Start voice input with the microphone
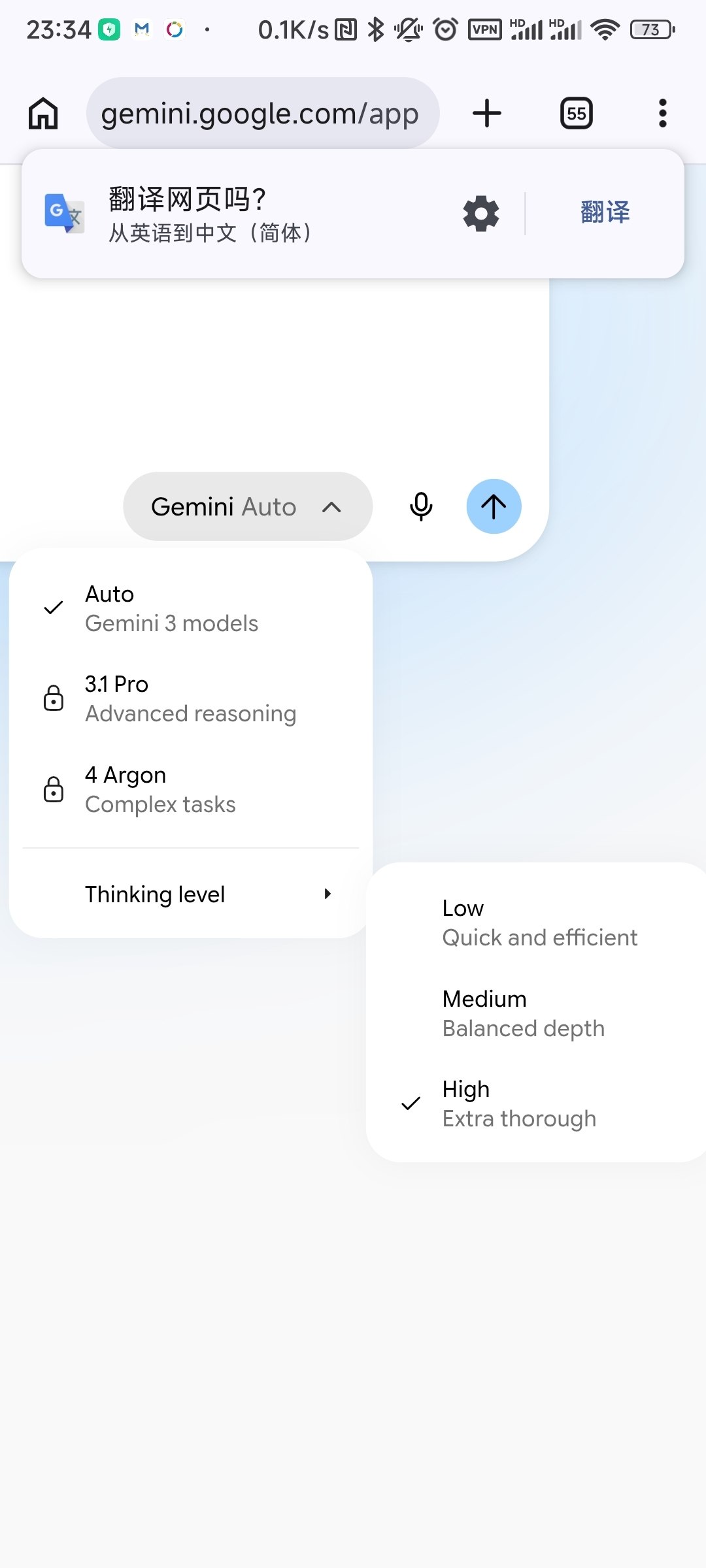Viewport: 706px width, 1568px height. coord(421,506)
